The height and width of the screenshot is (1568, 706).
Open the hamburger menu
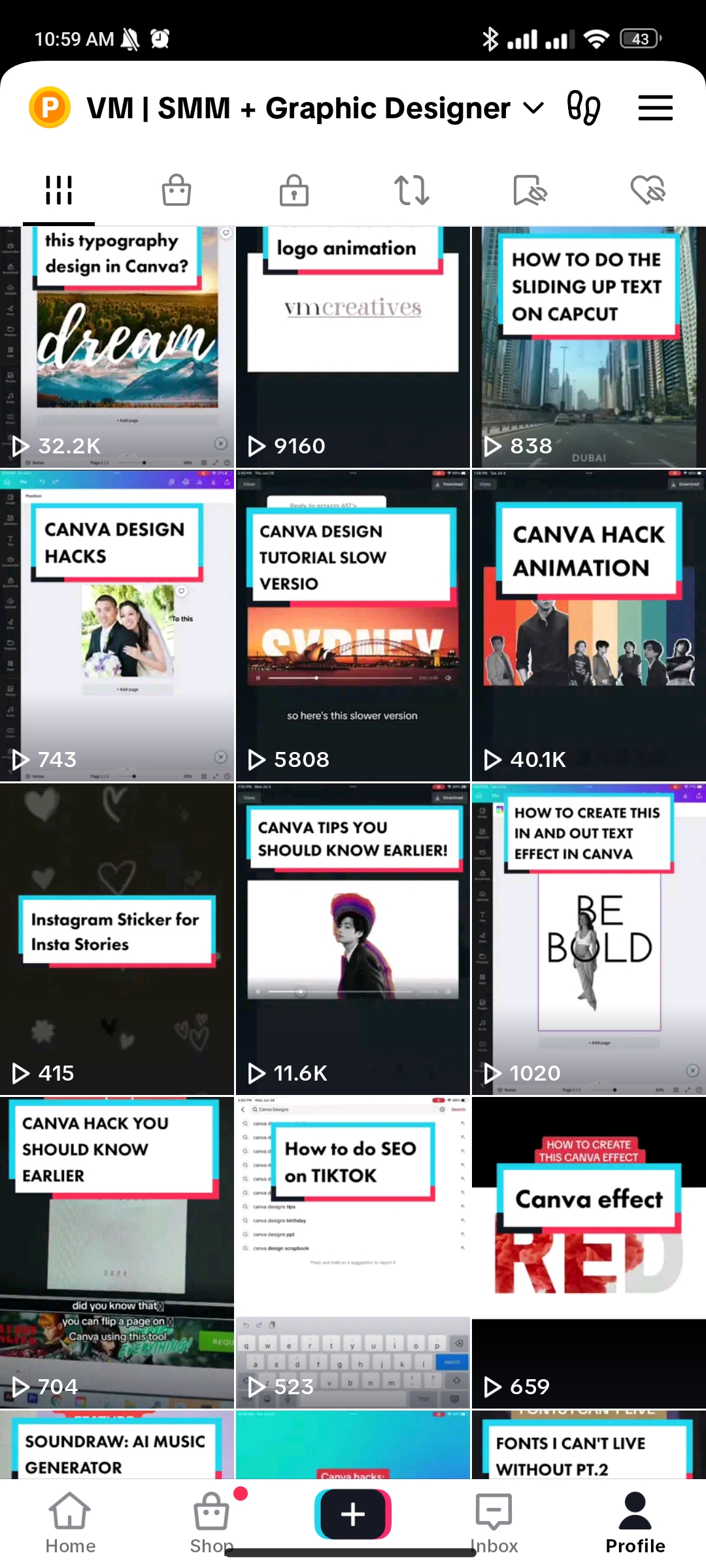(655, 108)
